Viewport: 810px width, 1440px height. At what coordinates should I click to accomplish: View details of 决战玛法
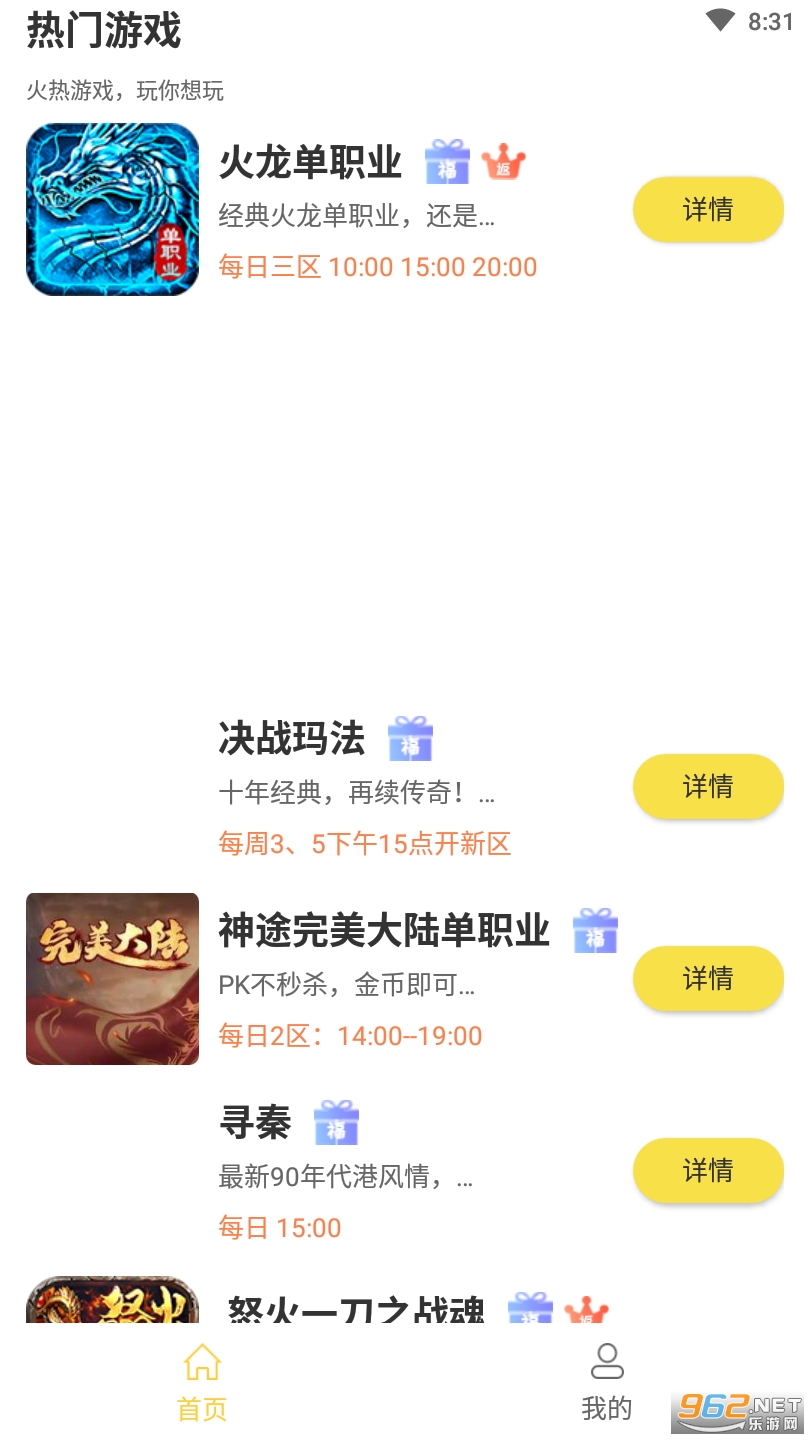(x=708, y=787)
